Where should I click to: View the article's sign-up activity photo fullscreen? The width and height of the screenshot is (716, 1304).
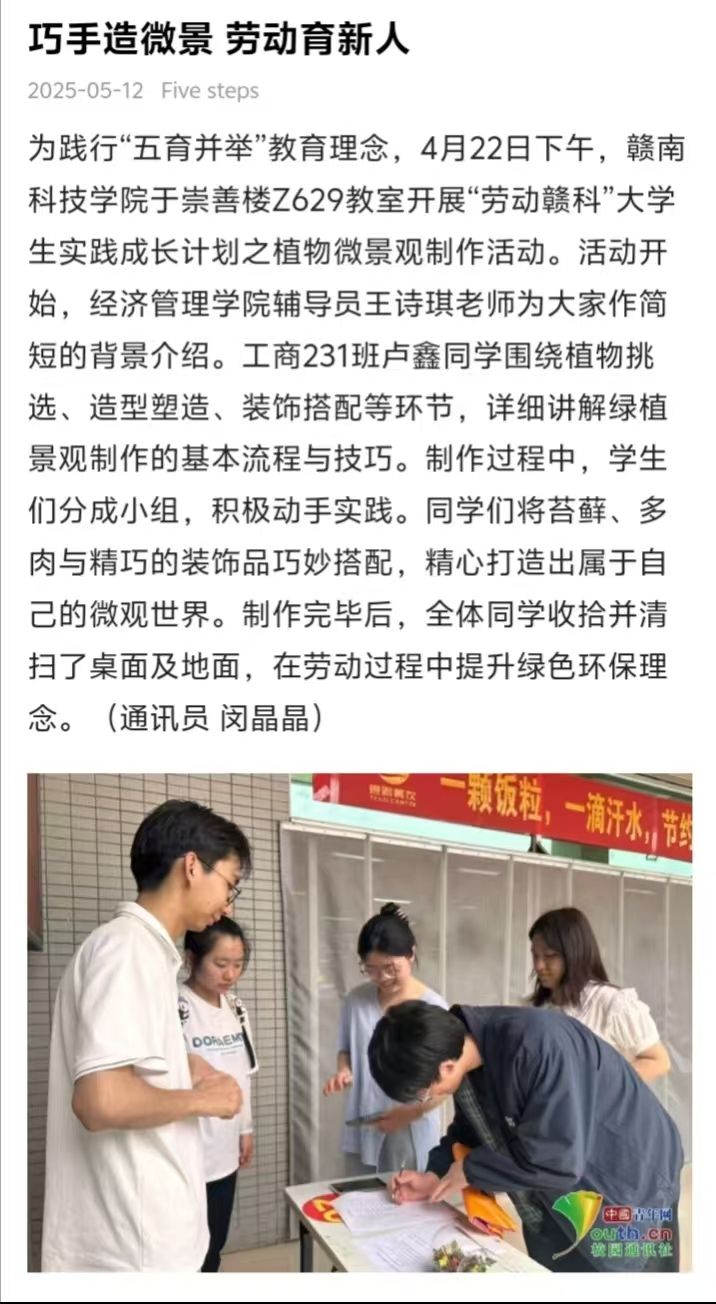359,1021
